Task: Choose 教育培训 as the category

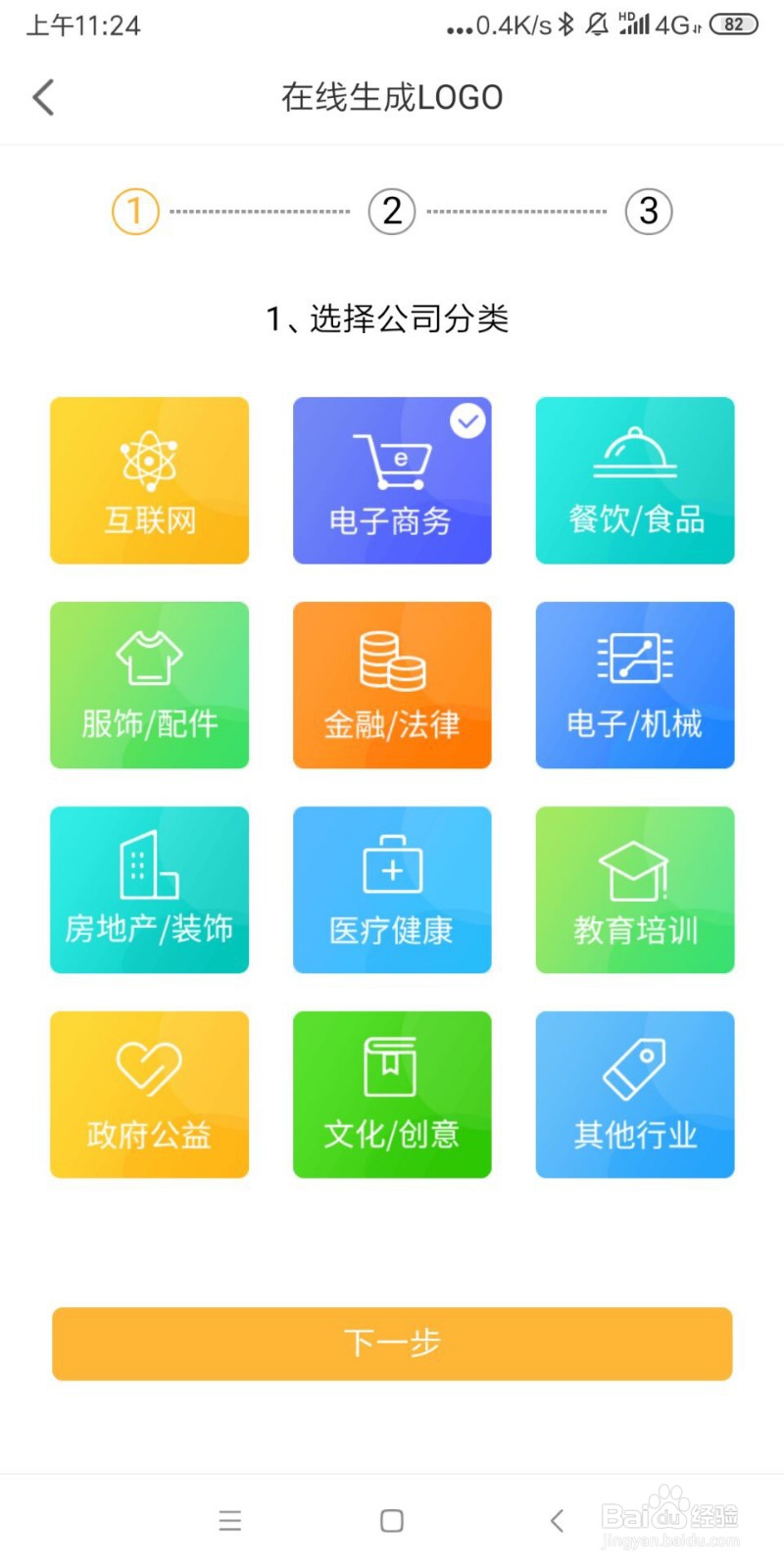Action: pos(635,890)
